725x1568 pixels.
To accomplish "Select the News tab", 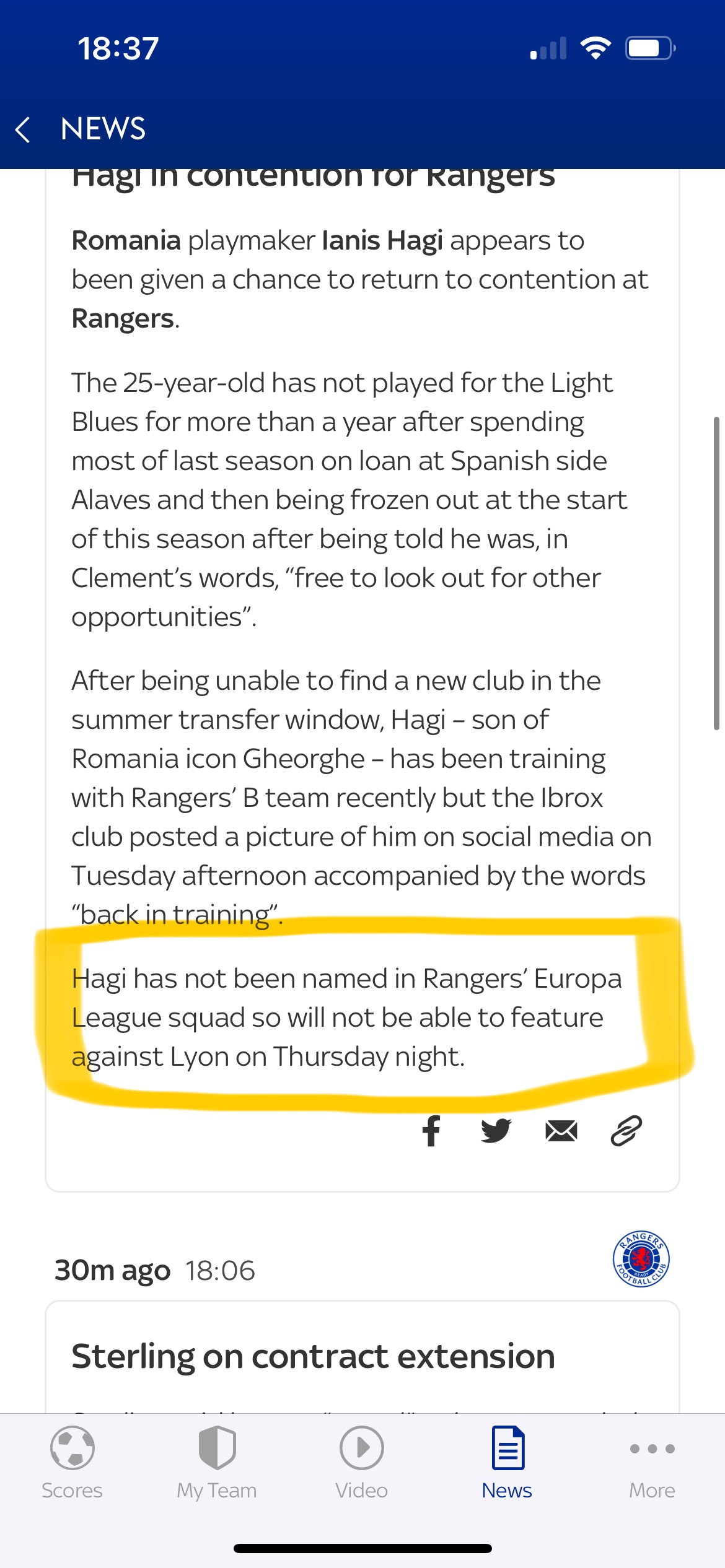I will coord(507,1463).
